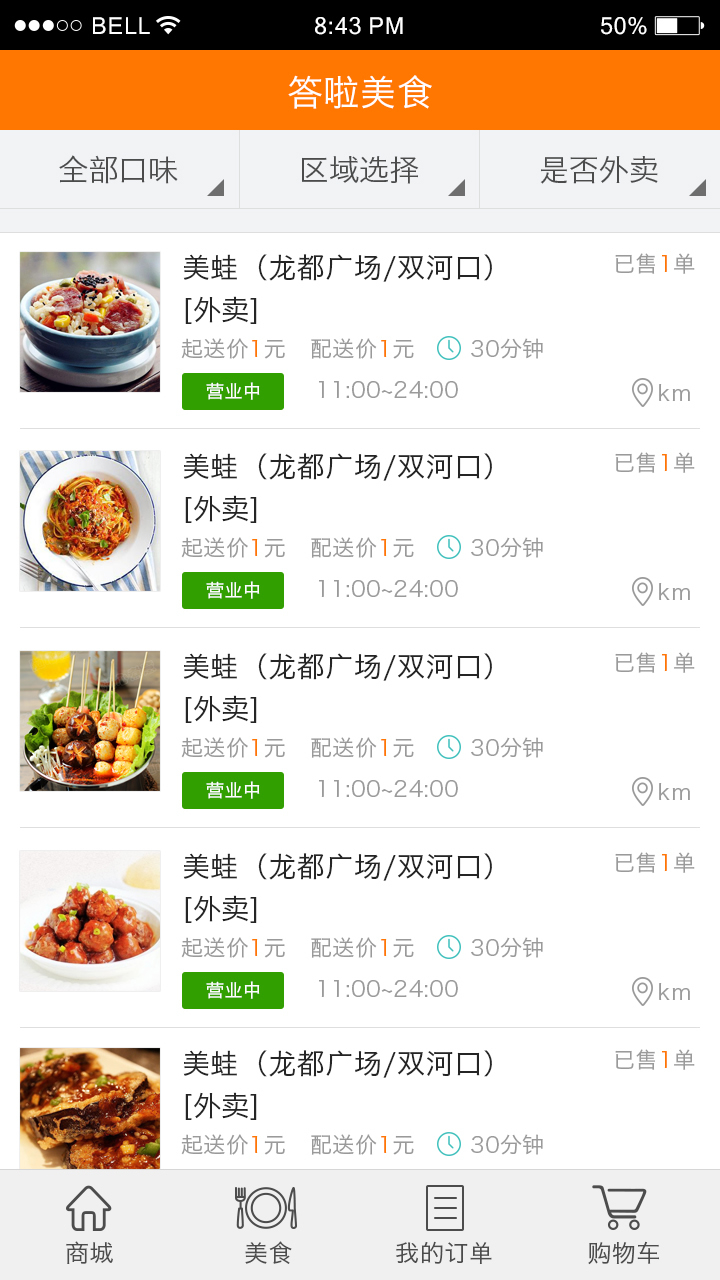The image size is (720, 1280).
Task: Open the 区域选择 area dropdown
Action: pyautogui.click(x=359, y=170)
